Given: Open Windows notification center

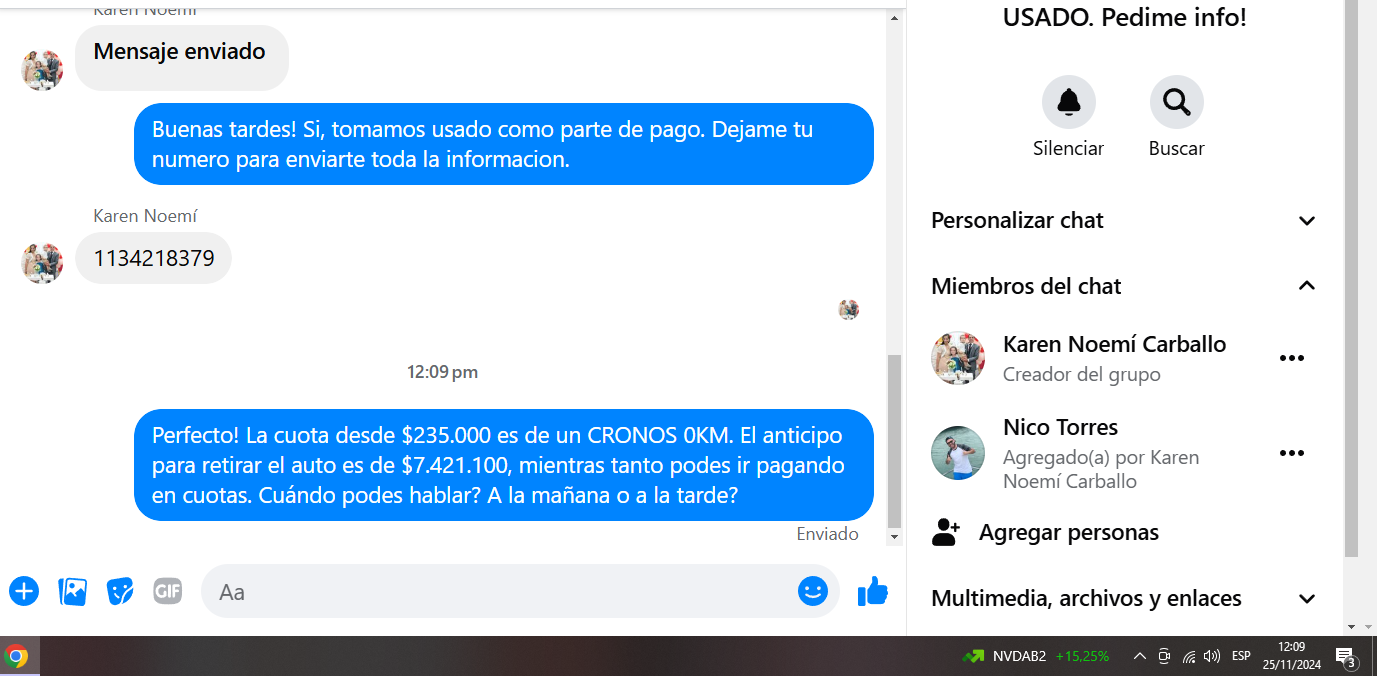Looking at the screenshot, I should coord(1346,657).
